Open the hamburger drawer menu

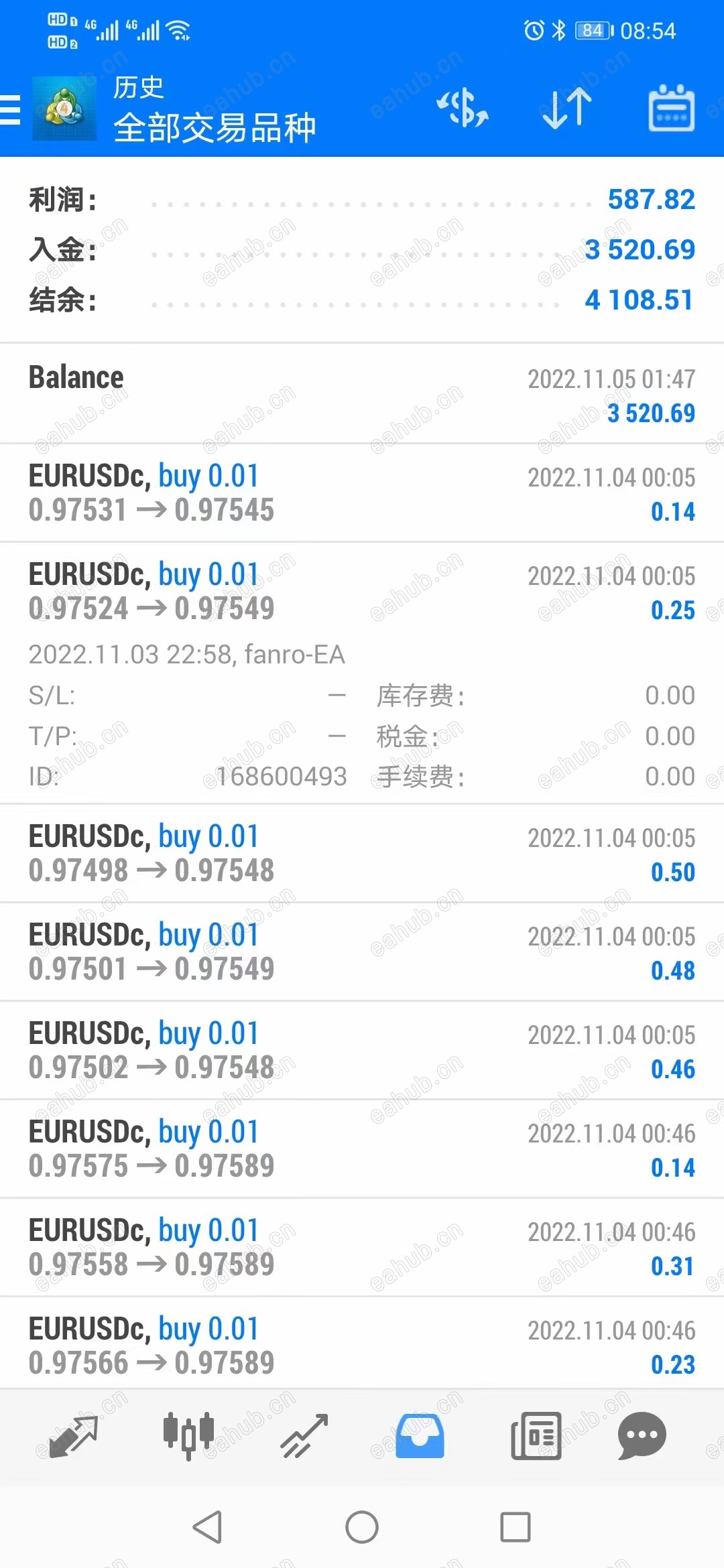tap(11, 109)
